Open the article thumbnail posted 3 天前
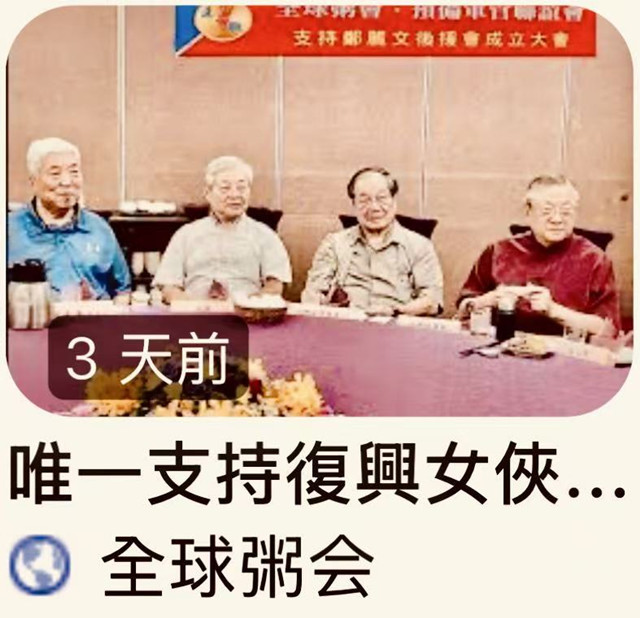The height and width of the screenshot is (618, 640). [x=320, y=210]
